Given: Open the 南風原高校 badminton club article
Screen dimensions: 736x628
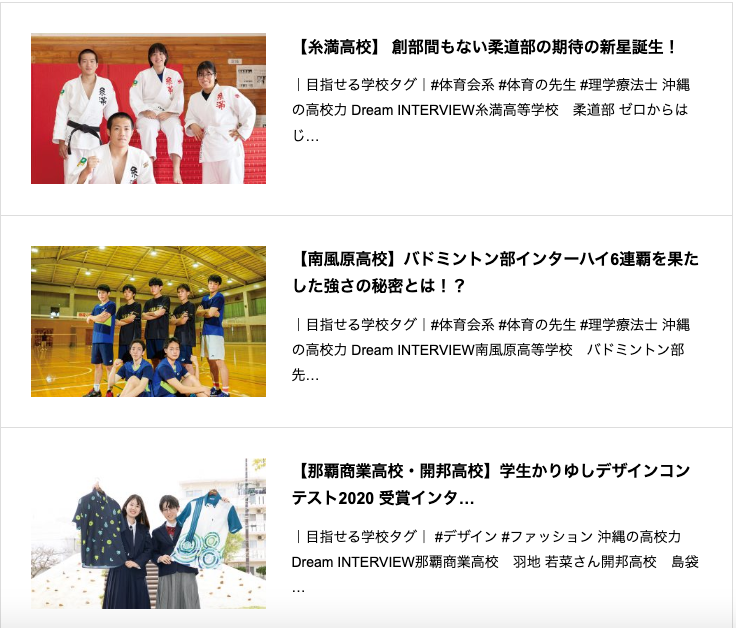Looking at the screenshot, I should point(495,272).
